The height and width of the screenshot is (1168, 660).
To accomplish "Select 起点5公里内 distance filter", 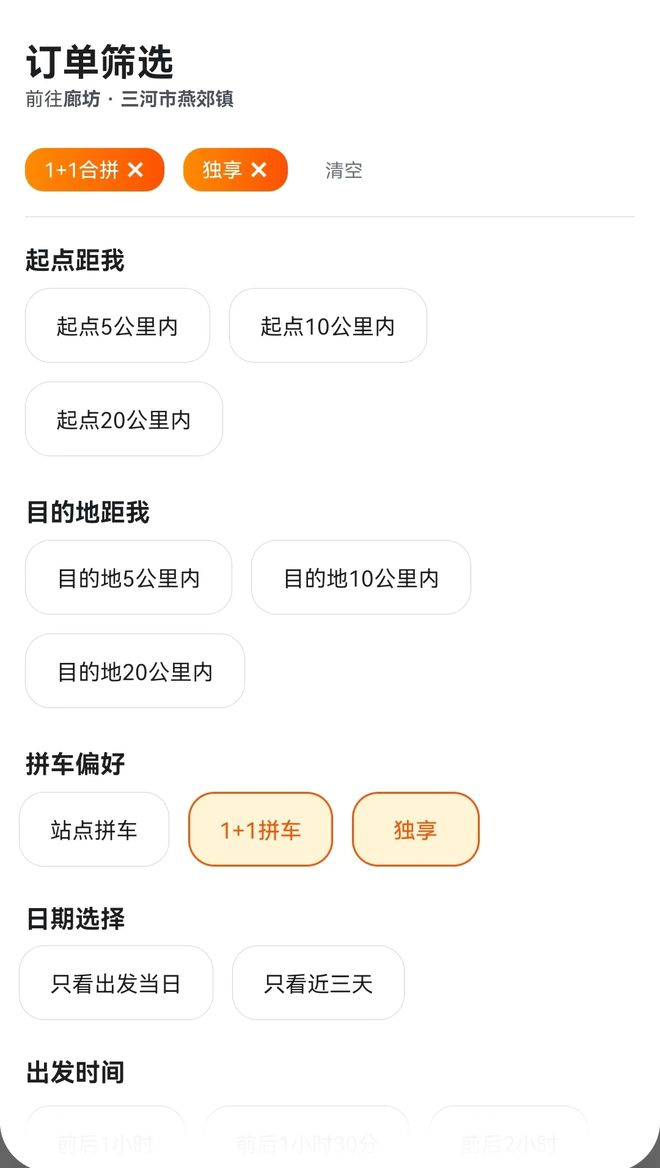I will 117,326.
